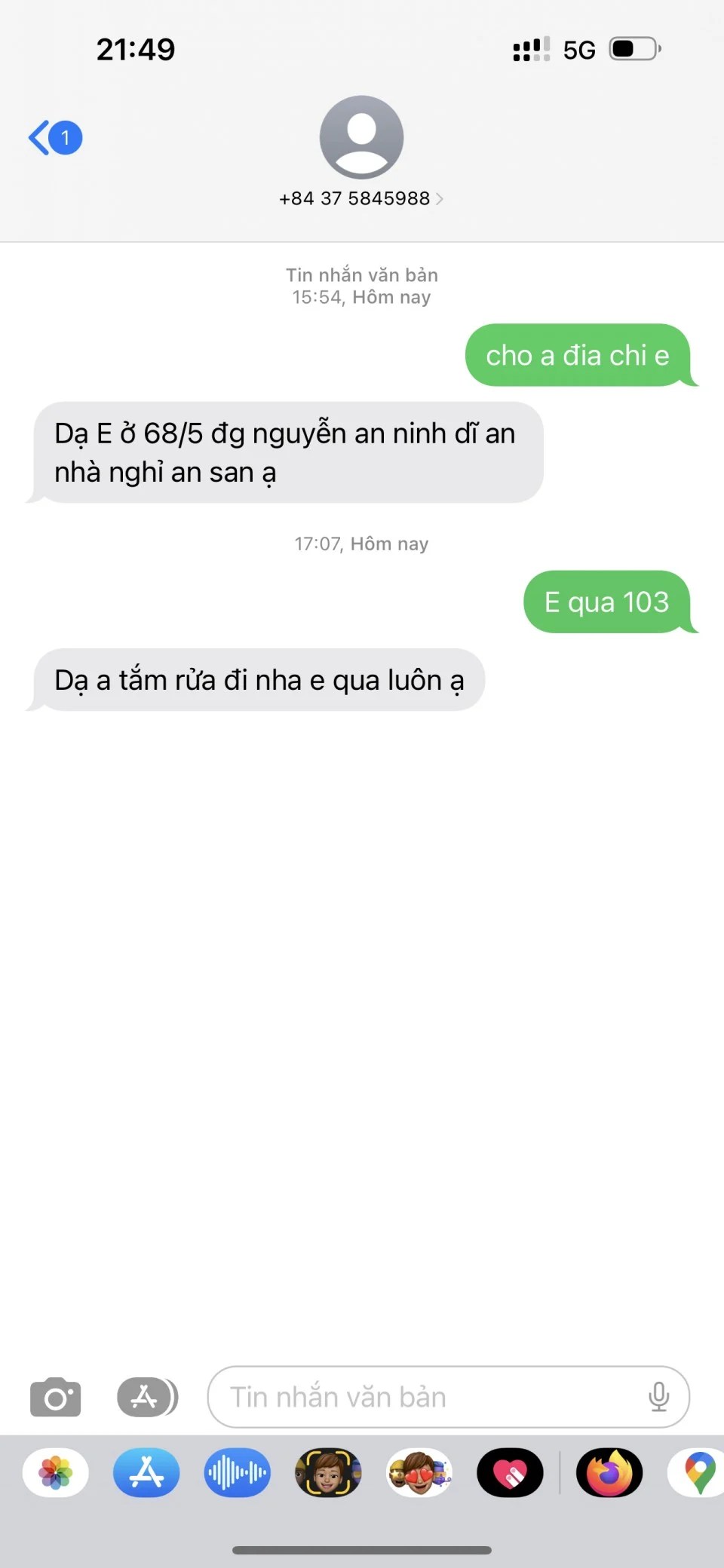Open Google Maps in the app strip
The width and height of the screenshot is (724, 1568).
coord(698,1472)
